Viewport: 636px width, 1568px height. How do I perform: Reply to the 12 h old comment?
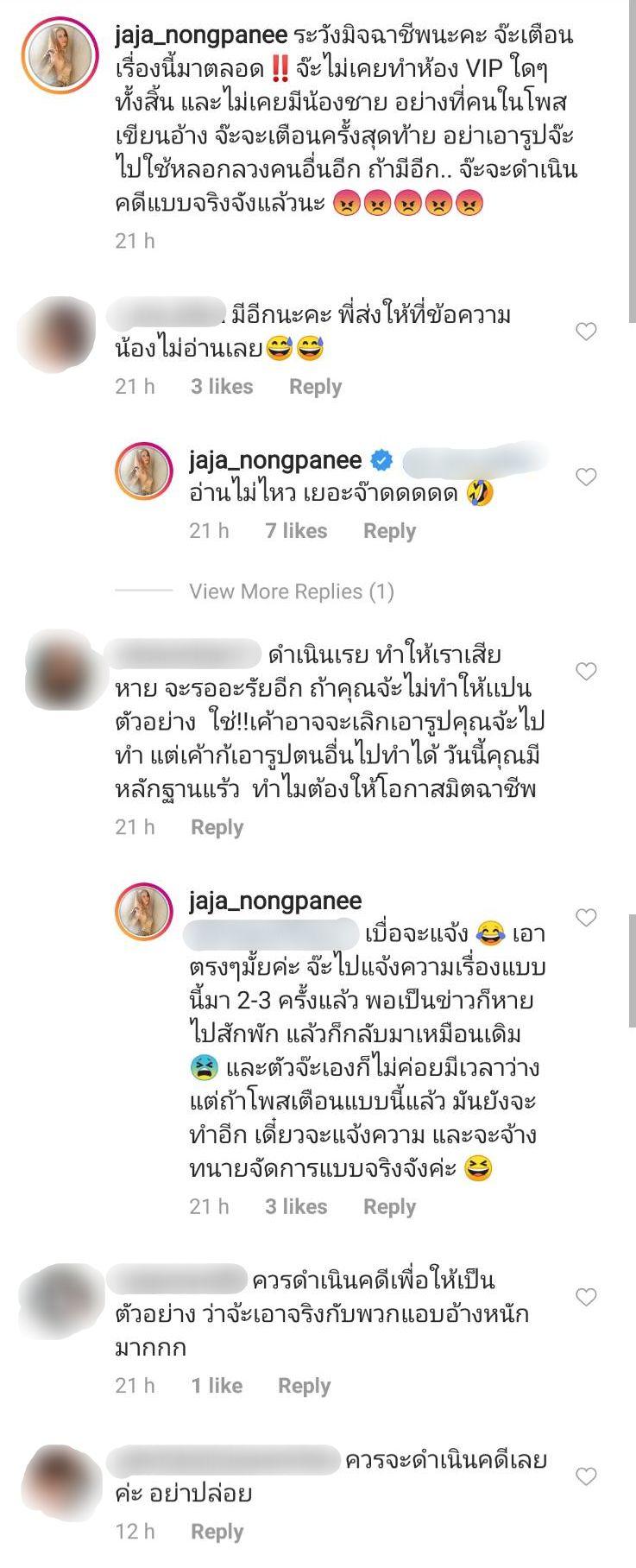(x=217, y=1532)
